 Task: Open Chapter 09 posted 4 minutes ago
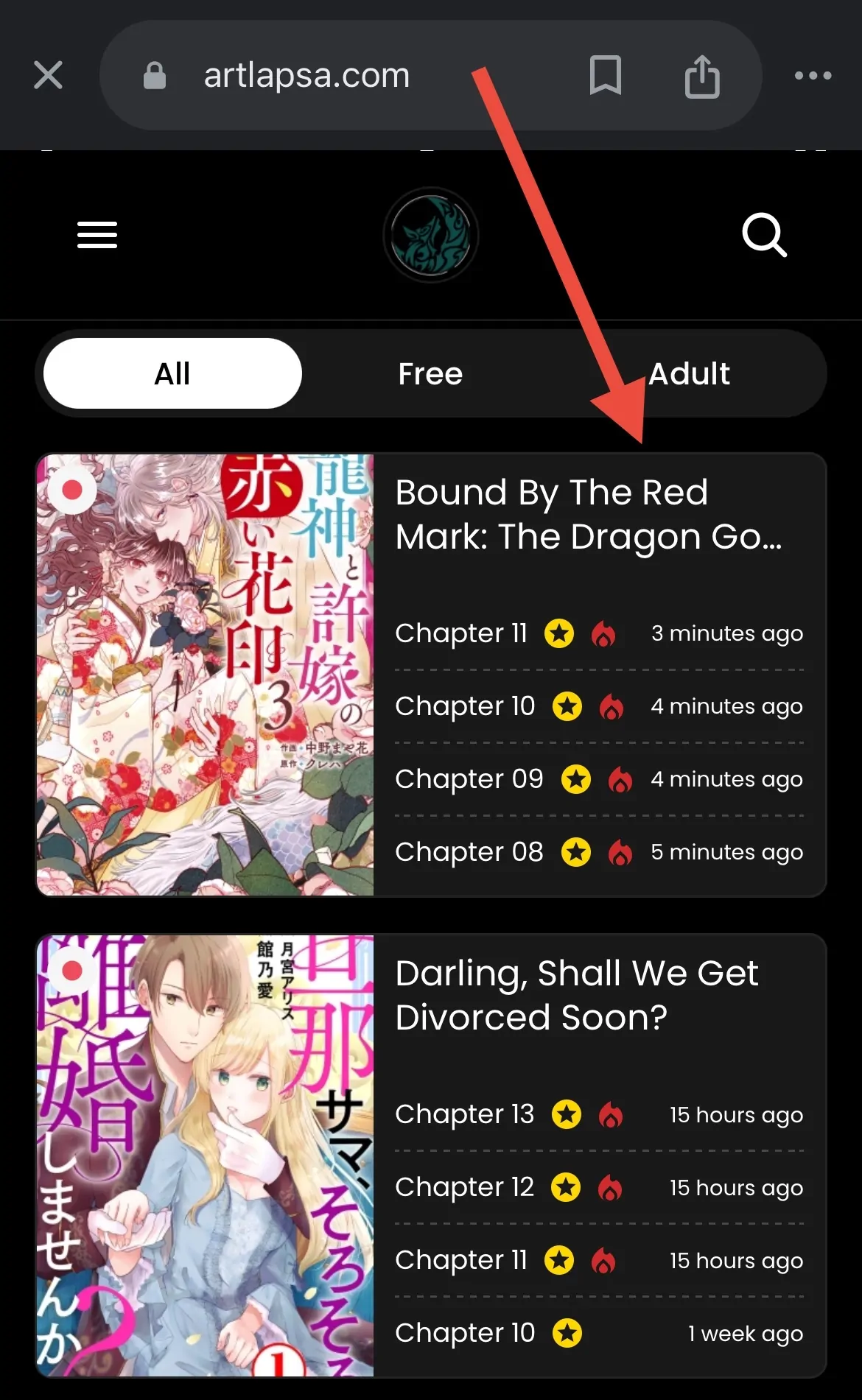click(469, 778)
